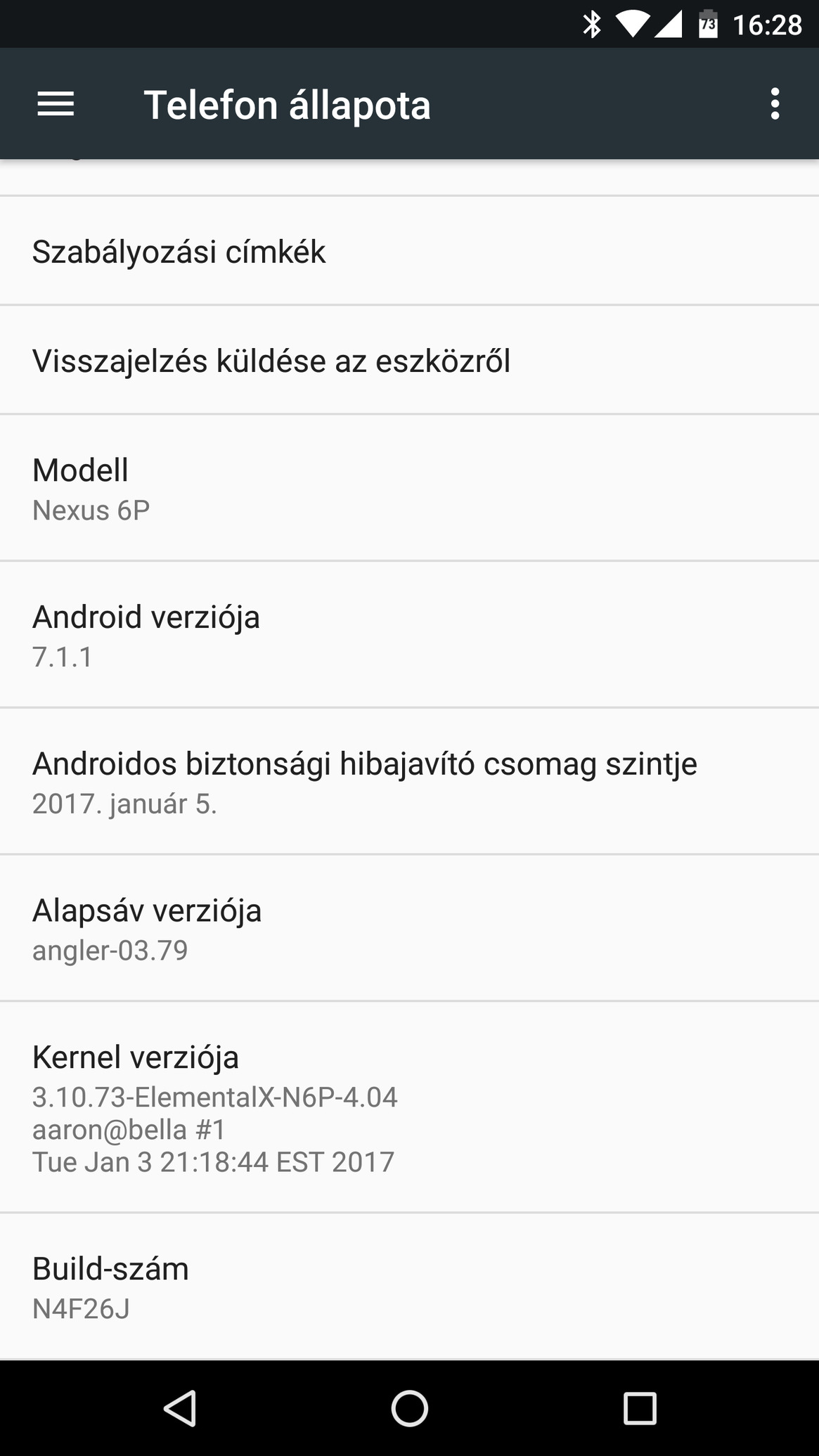
Task: Open Androidos biztonsági hibajavító csomag szintje
Action: click(409, 782)
